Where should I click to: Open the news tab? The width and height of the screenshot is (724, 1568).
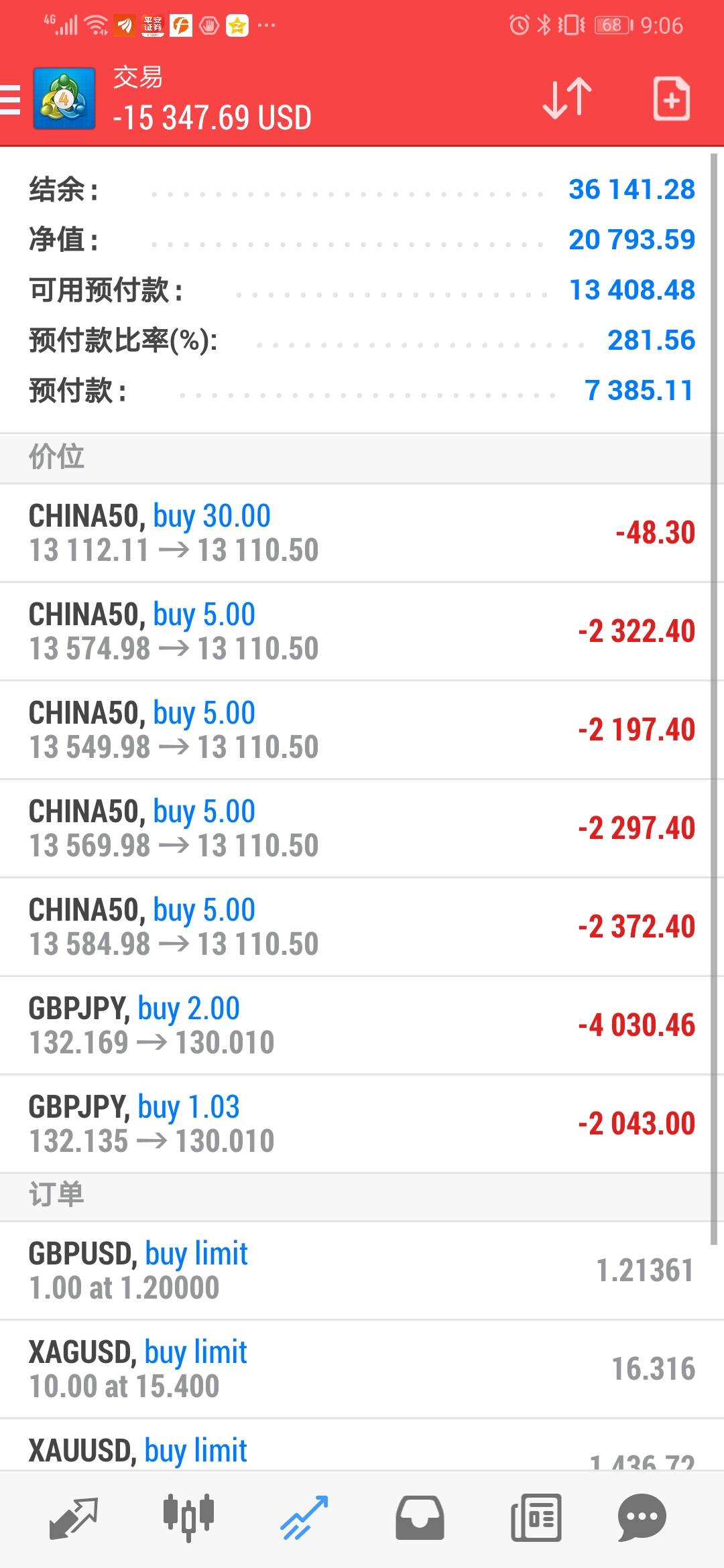536,1518
